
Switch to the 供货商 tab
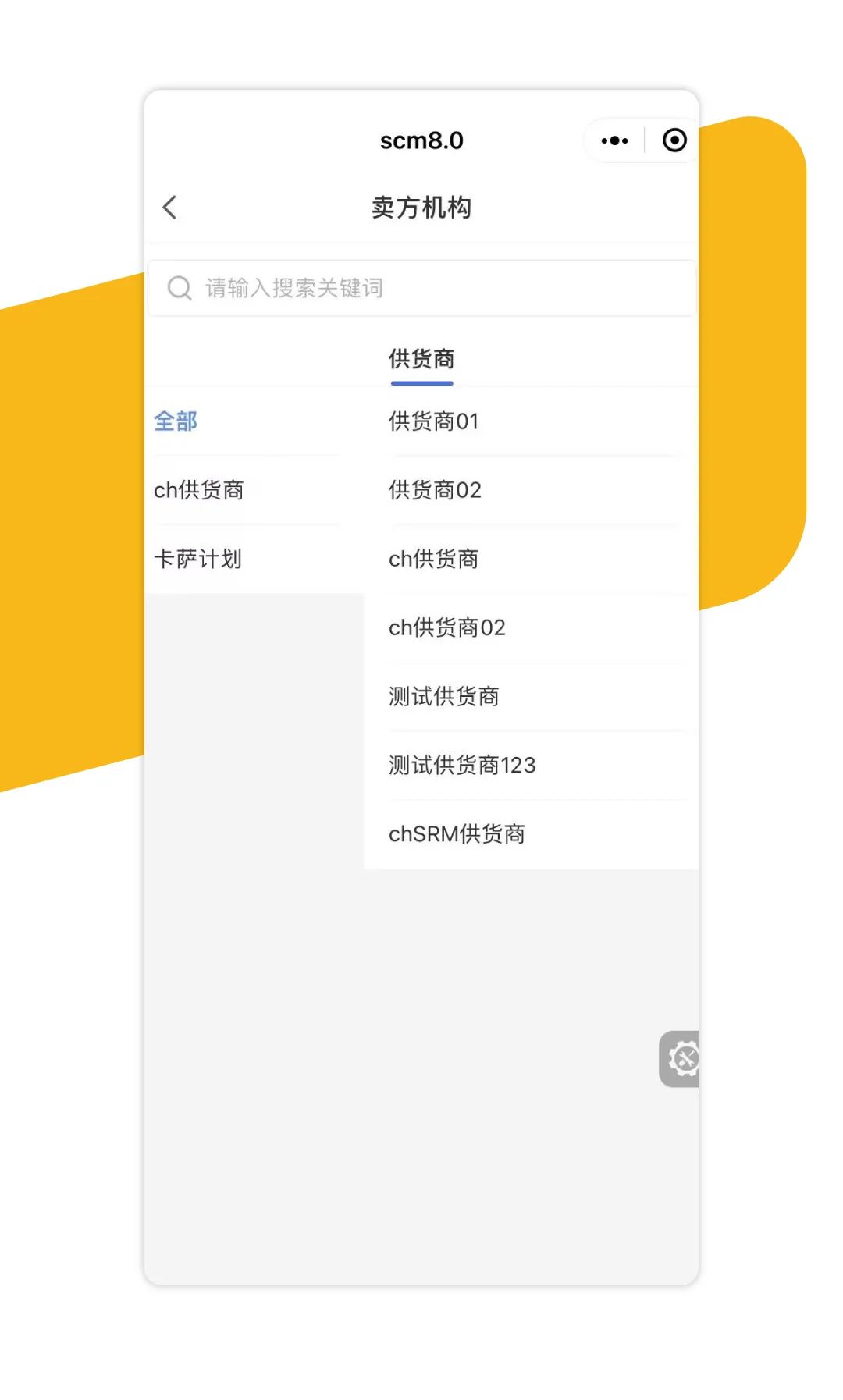click(421, 359)
